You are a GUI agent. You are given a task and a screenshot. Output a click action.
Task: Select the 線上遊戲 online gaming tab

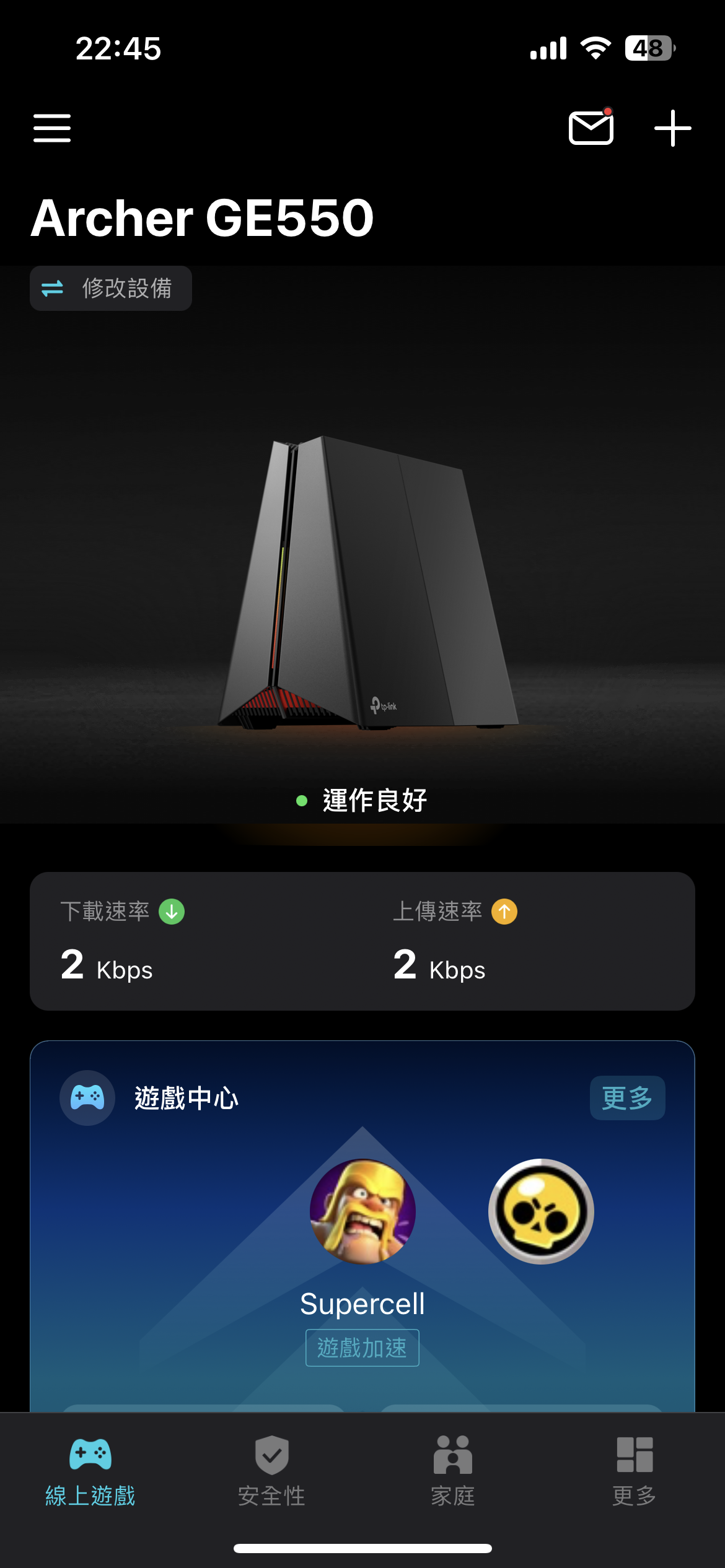90,1471
